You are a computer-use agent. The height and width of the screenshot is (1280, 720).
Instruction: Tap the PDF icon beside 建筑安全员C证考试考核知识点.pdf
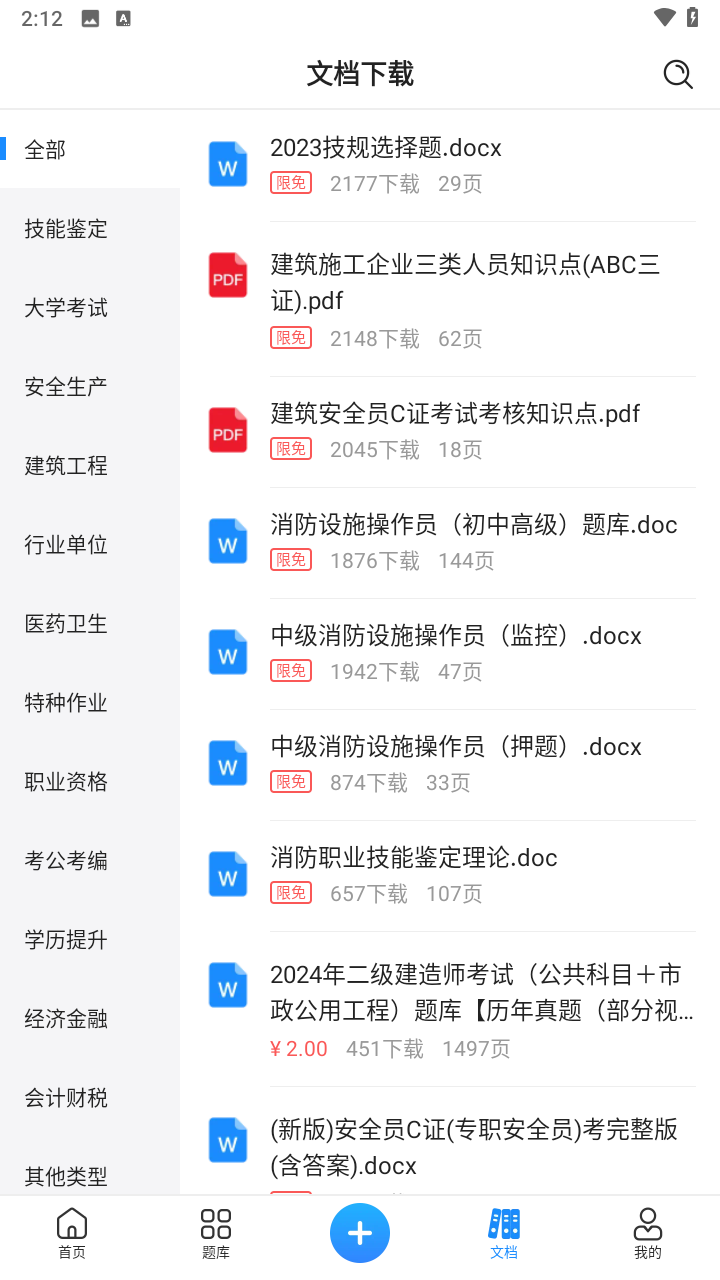[227, 431]
